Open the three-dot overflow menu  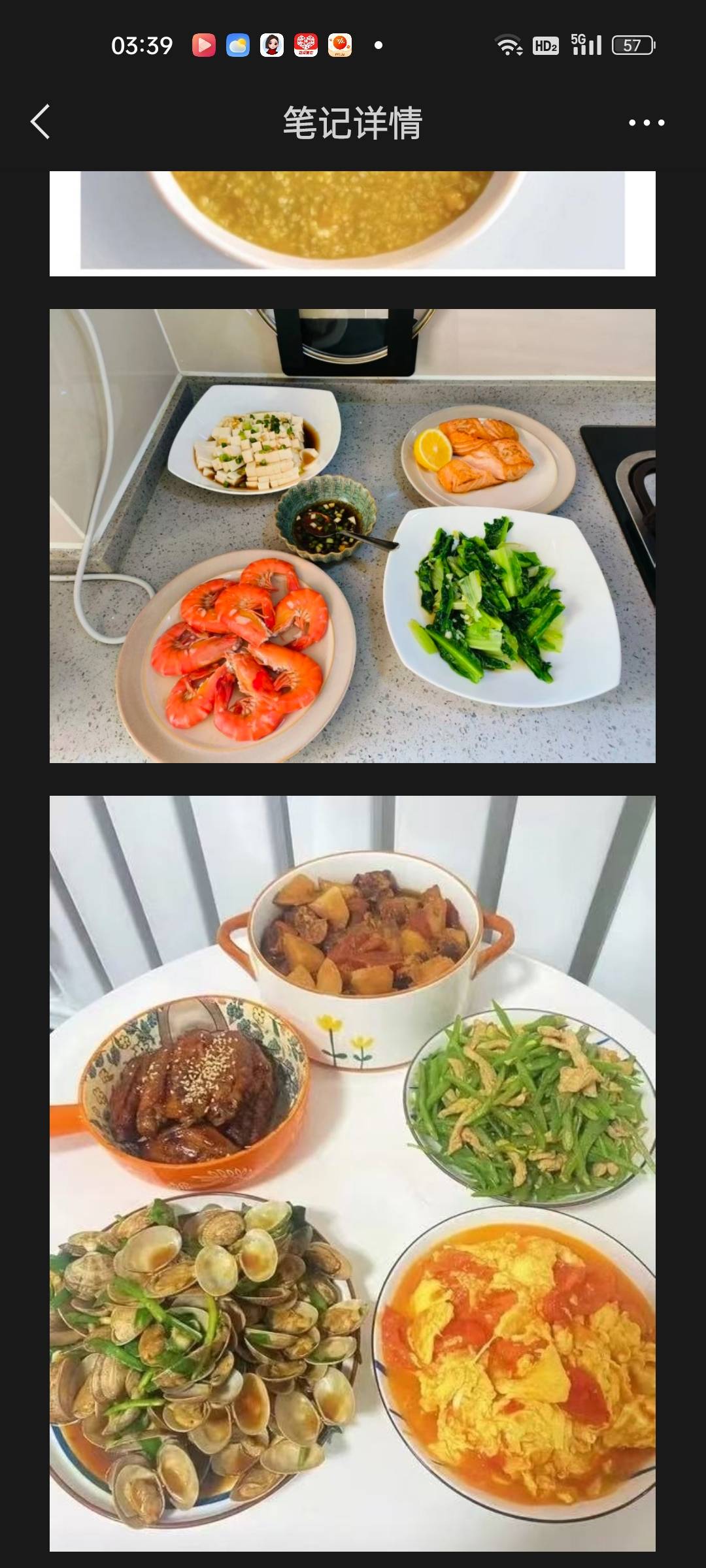pos(646,122)
